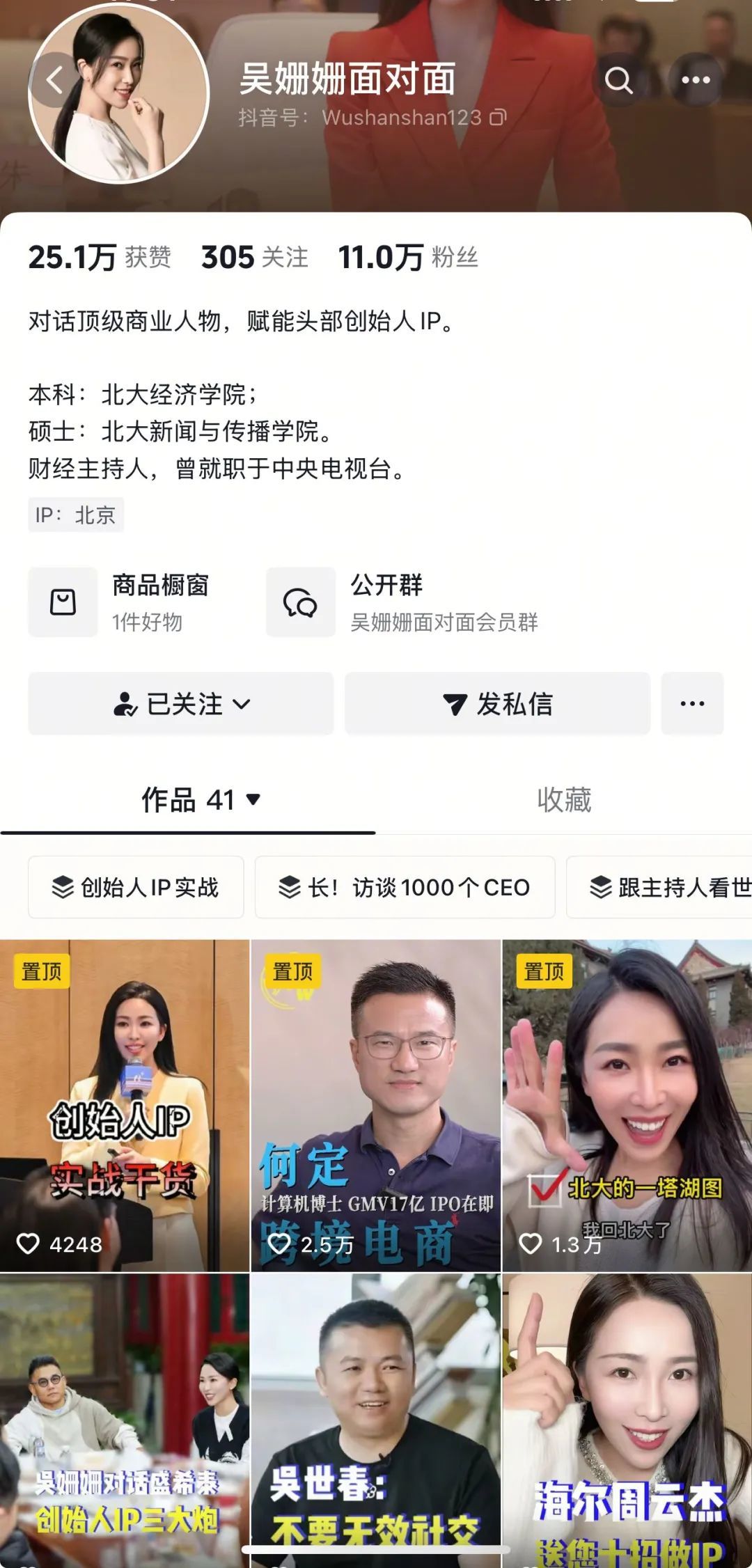752x1568 pixels.
Task: Open search on this profile
Action: pyautogui.click(x=618, y=80)
